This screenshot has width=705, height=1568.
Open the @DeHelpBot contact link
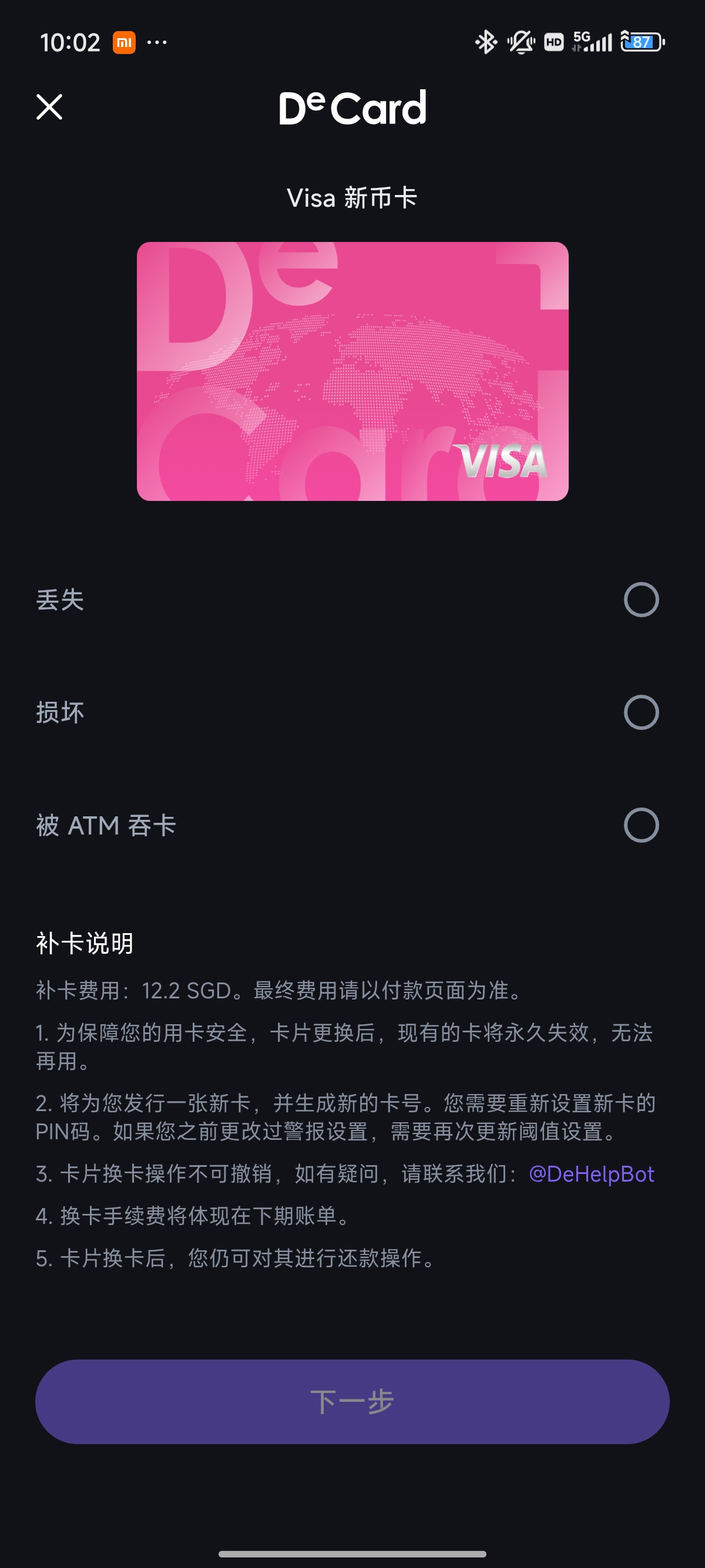click(x=591, y=1173)
